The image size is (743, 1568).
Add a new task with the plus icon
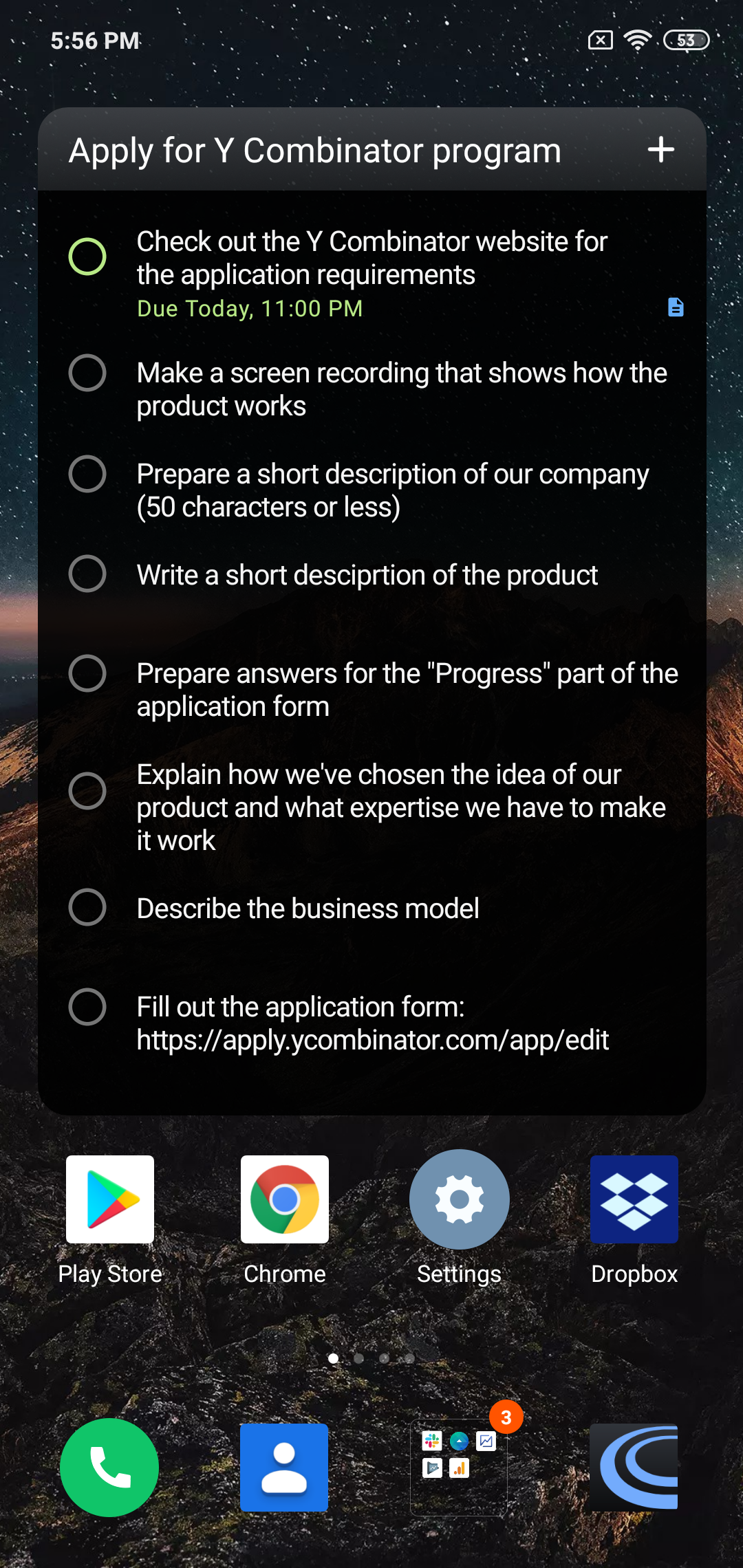(x=660, y=149)
